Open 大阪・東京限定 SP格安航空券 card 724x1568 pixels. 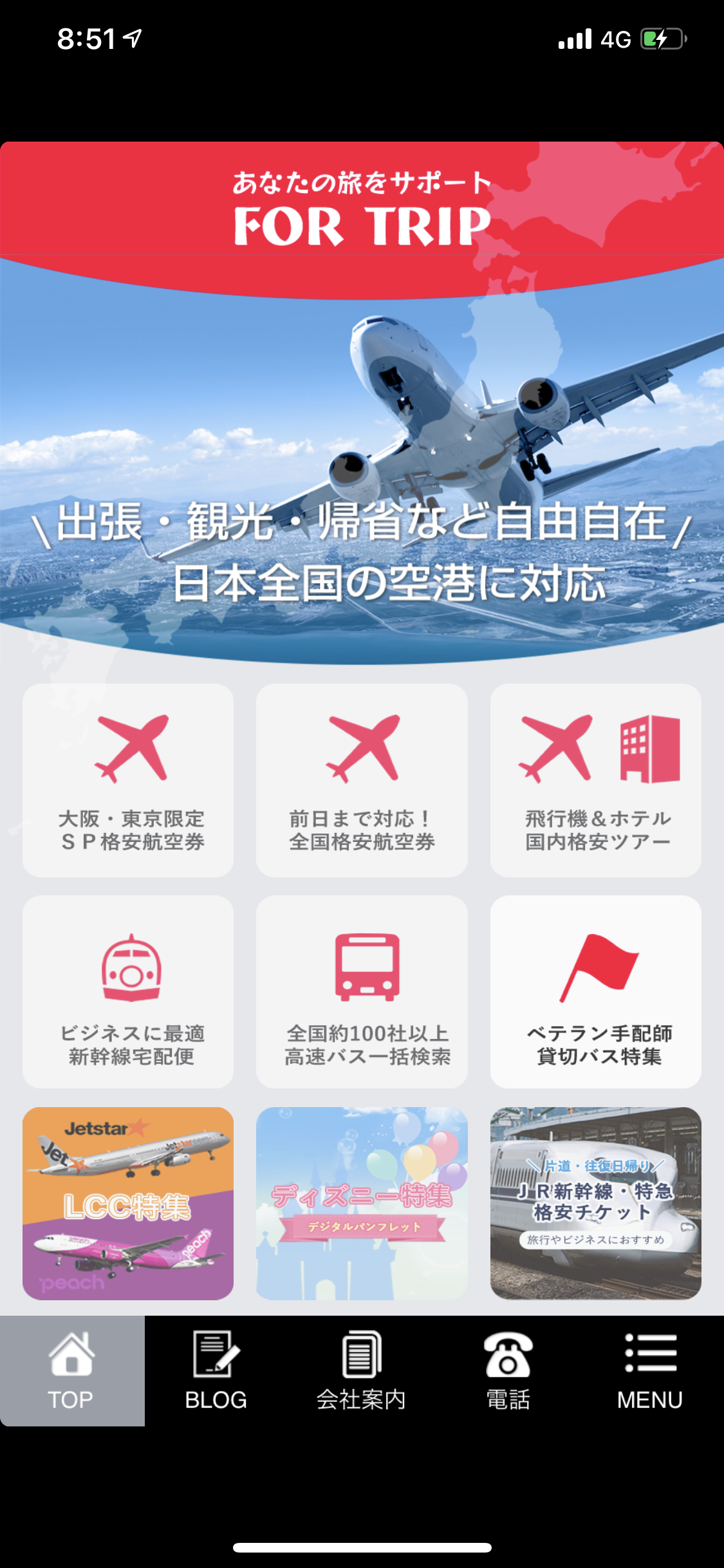128,780
